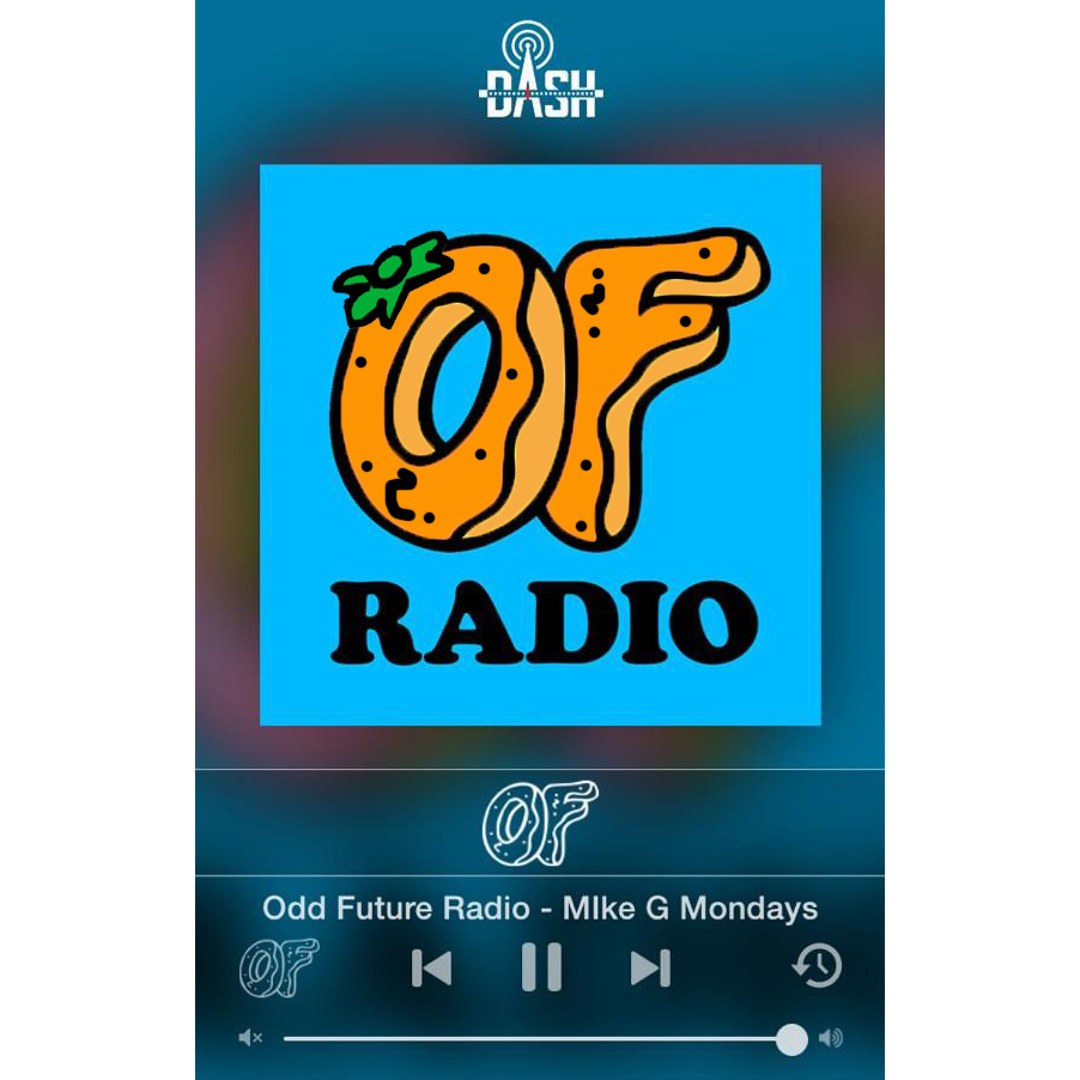This screenshot has height=1080, width=1080.
Task: Skip to the next track
Action: point(650,967)
